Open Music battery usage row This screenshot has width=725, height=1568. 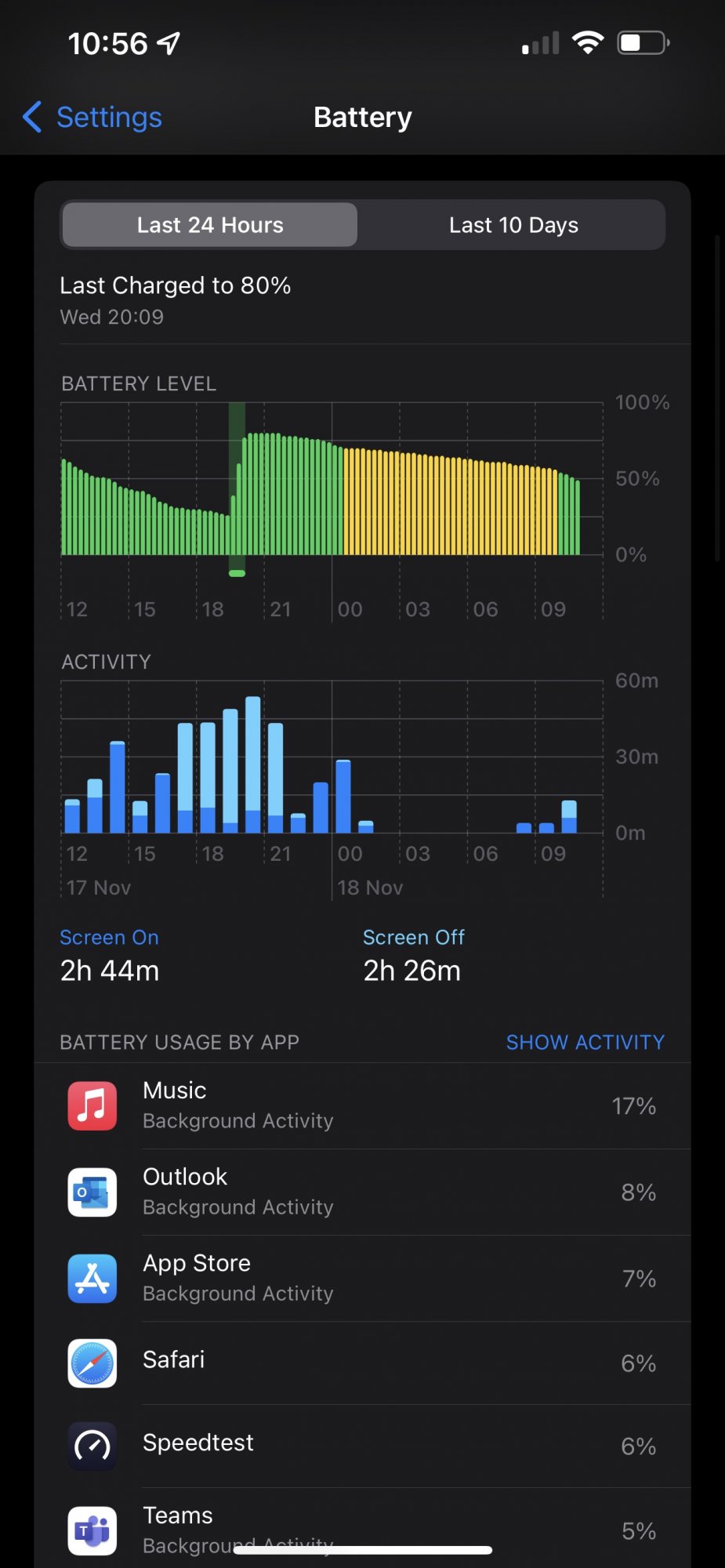click(x=362, y=1105)
